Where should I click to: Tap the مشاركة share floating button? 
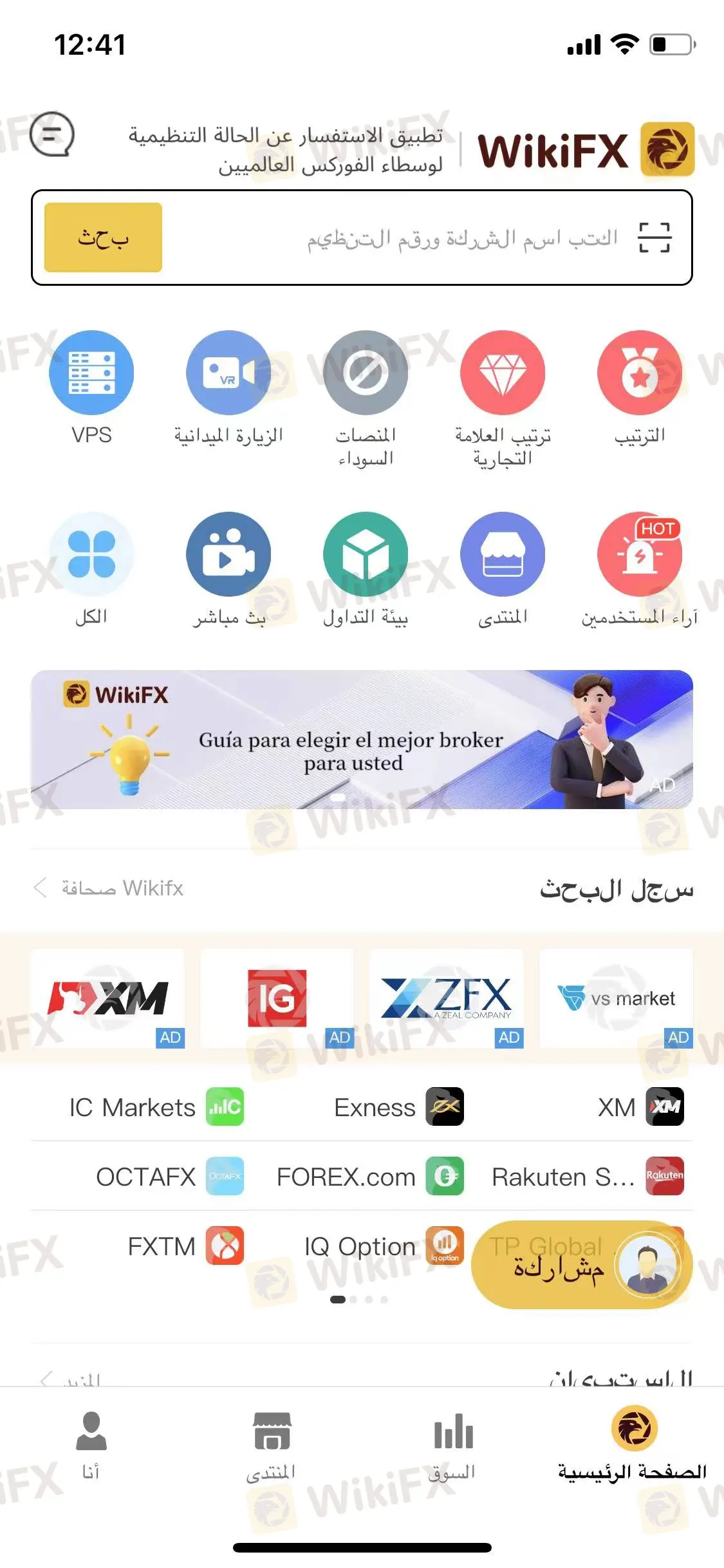(582, 1265)
